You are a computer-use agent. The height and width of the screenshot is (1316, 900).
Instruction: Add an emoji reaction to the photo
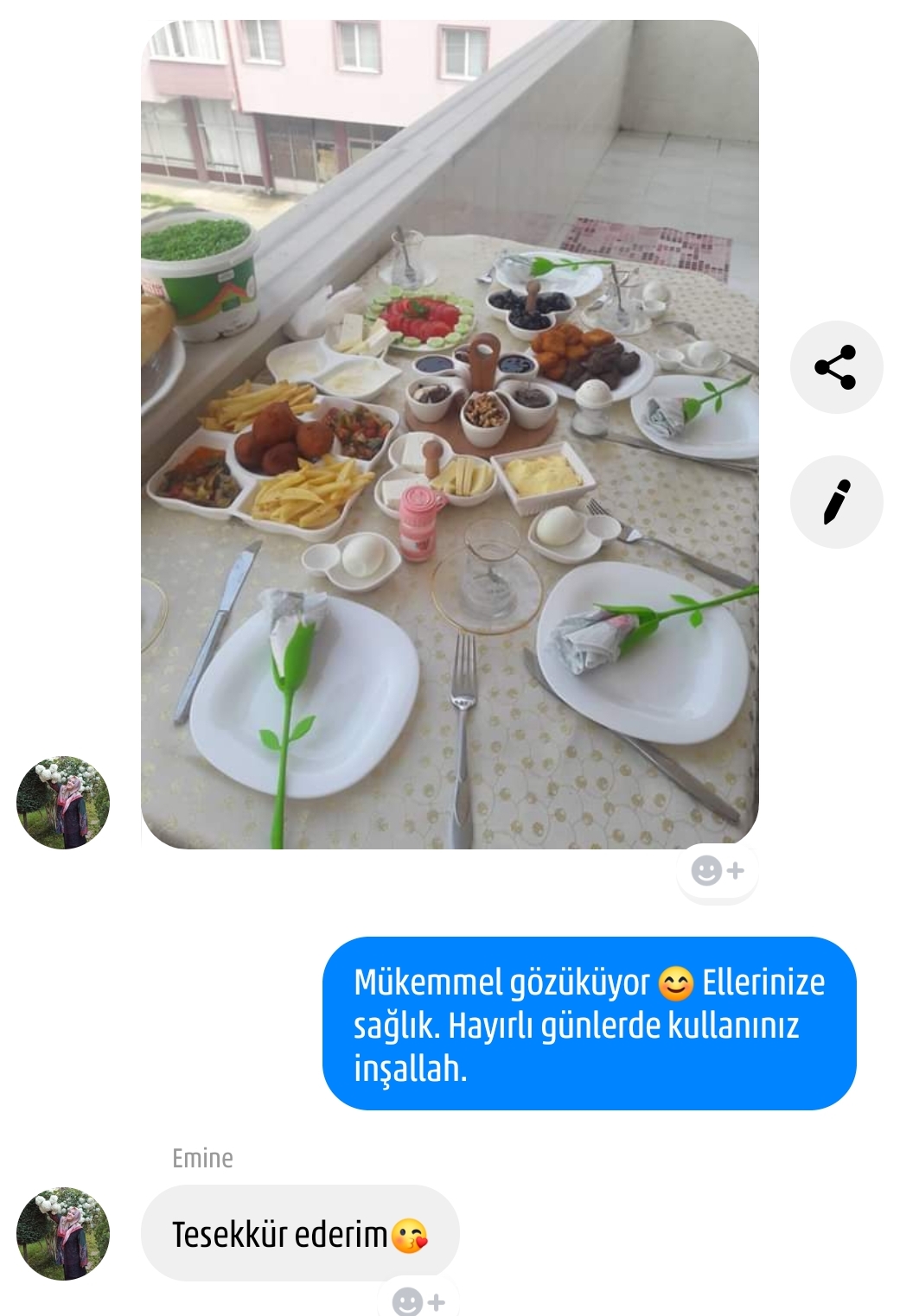click(x=718, y=871)
